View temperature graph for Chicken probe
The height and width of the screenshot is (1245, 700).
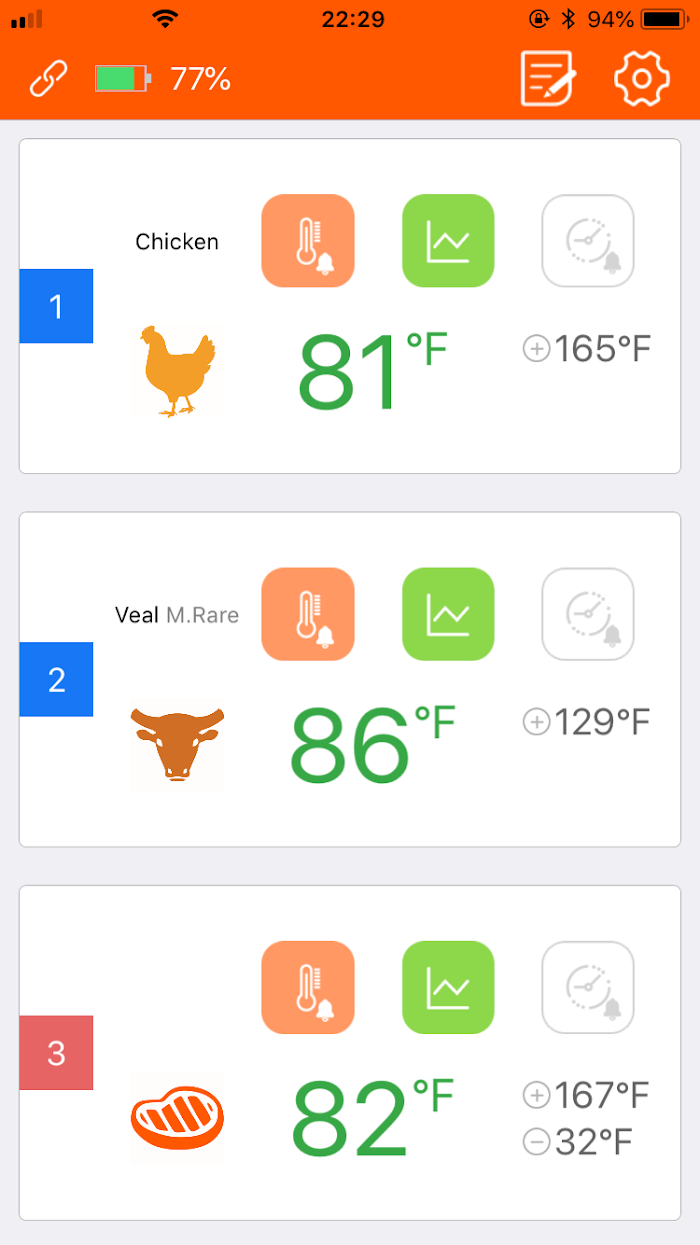[x=448, y=241]
